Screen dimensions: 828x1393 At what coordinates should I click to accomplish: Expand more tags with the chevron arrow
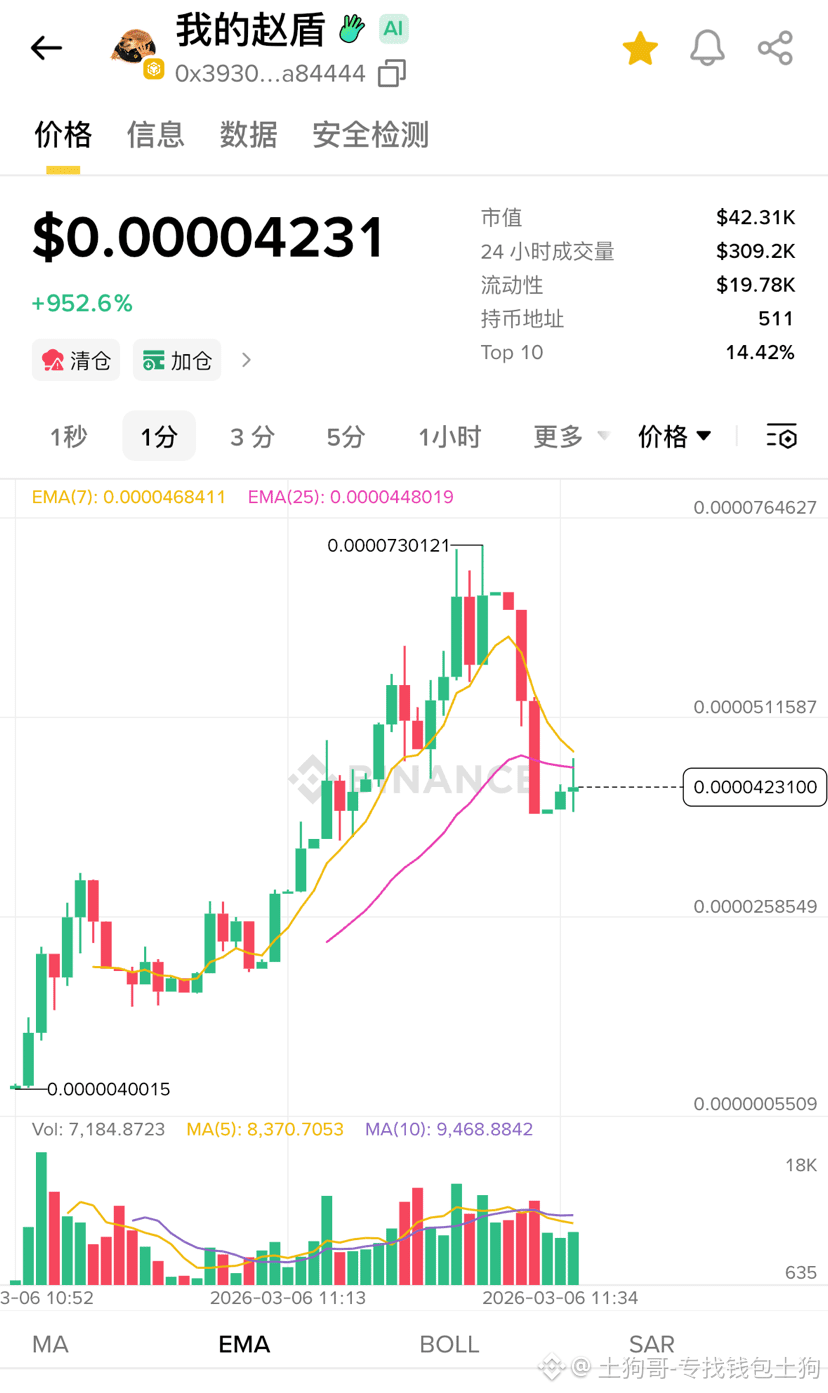(x=247, y=360)
